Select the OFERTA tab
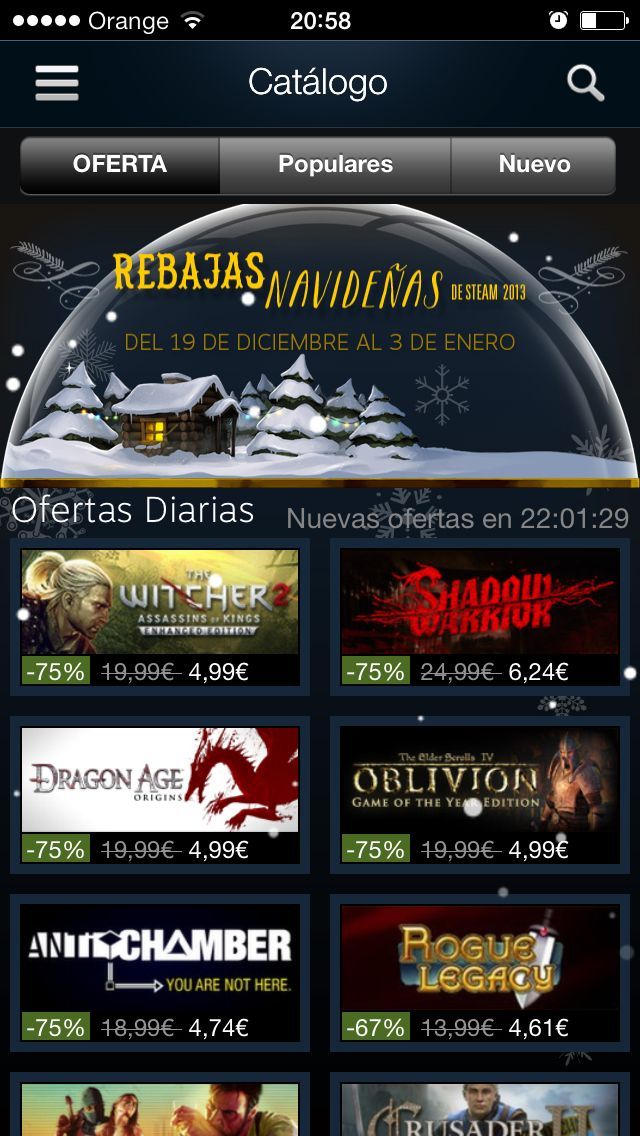Viewport: 640px width, 1136px height. coord(120,165)
